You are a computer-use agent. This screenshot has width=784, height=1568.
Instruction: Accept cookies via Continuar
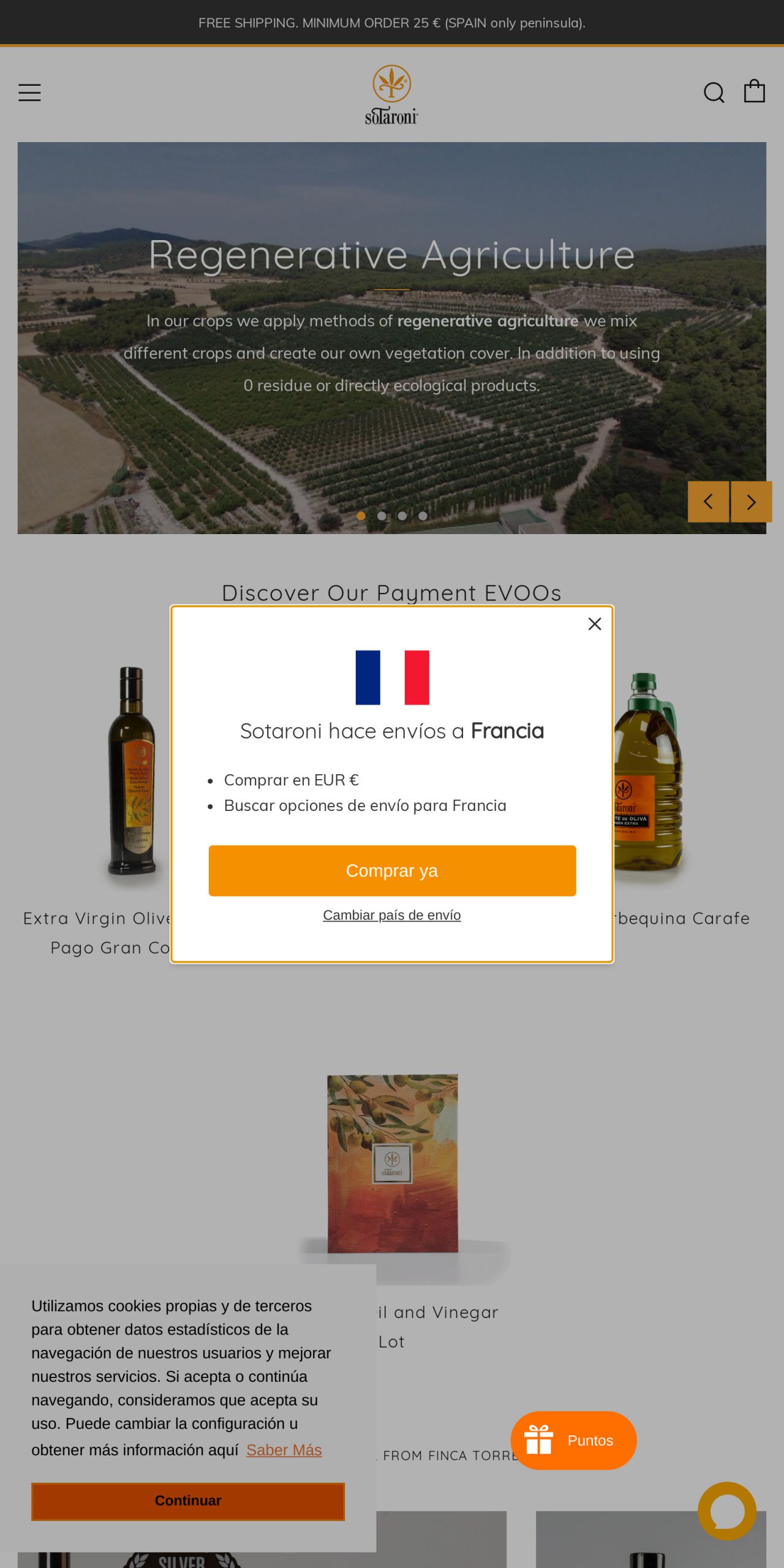point(187,1501)
